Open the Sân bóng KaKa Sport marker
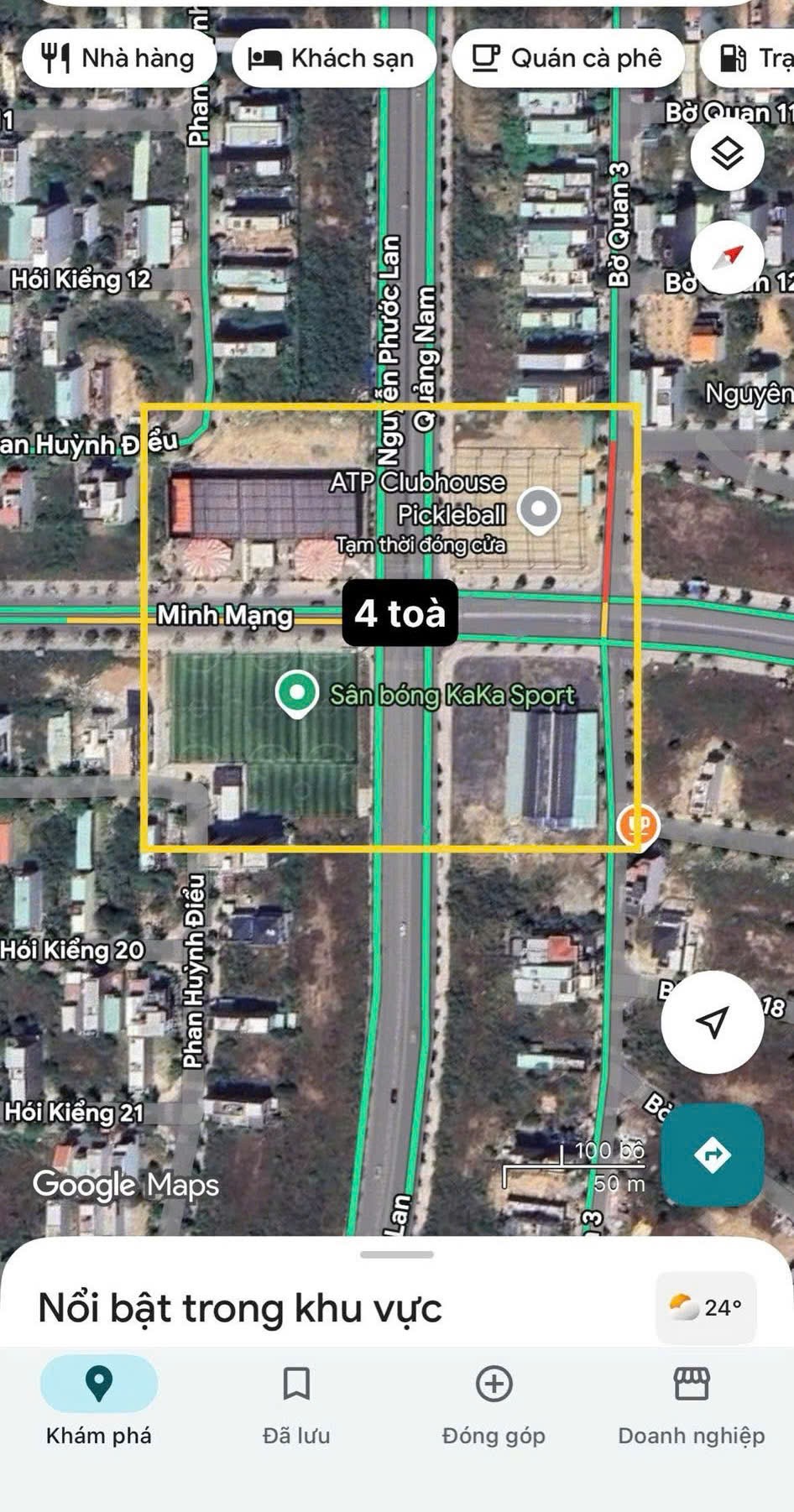Viewport: 794px width, 1512px height. (x=297, y=693)
